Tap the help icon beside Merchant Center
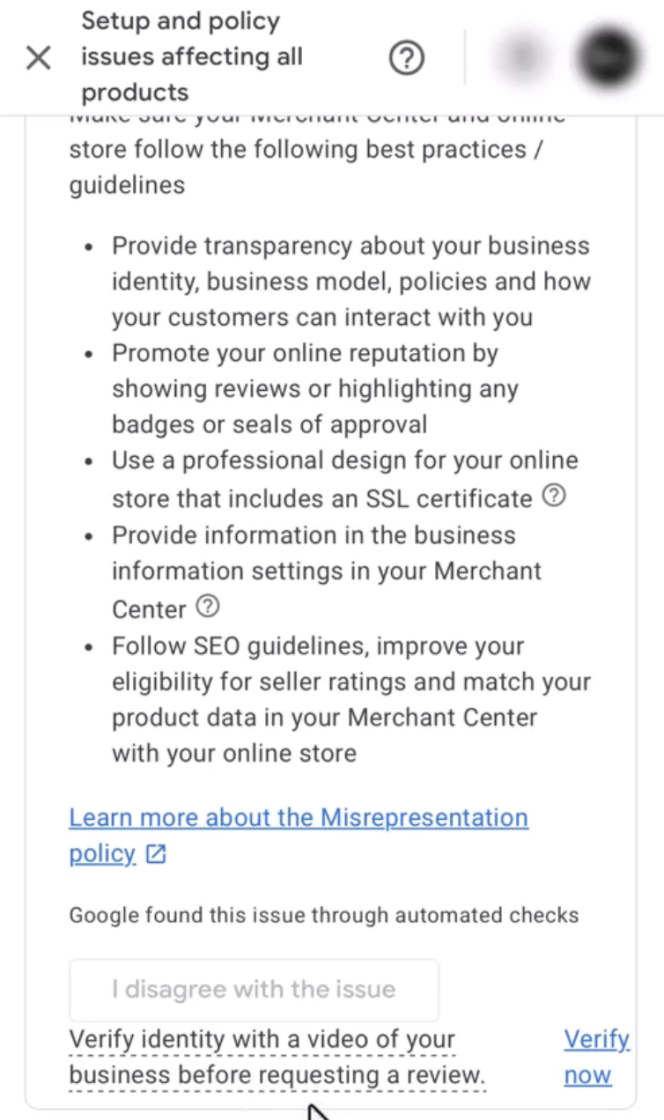This screenshot has height=1120, width=664. pyautogui.click(x=208, y=606)
